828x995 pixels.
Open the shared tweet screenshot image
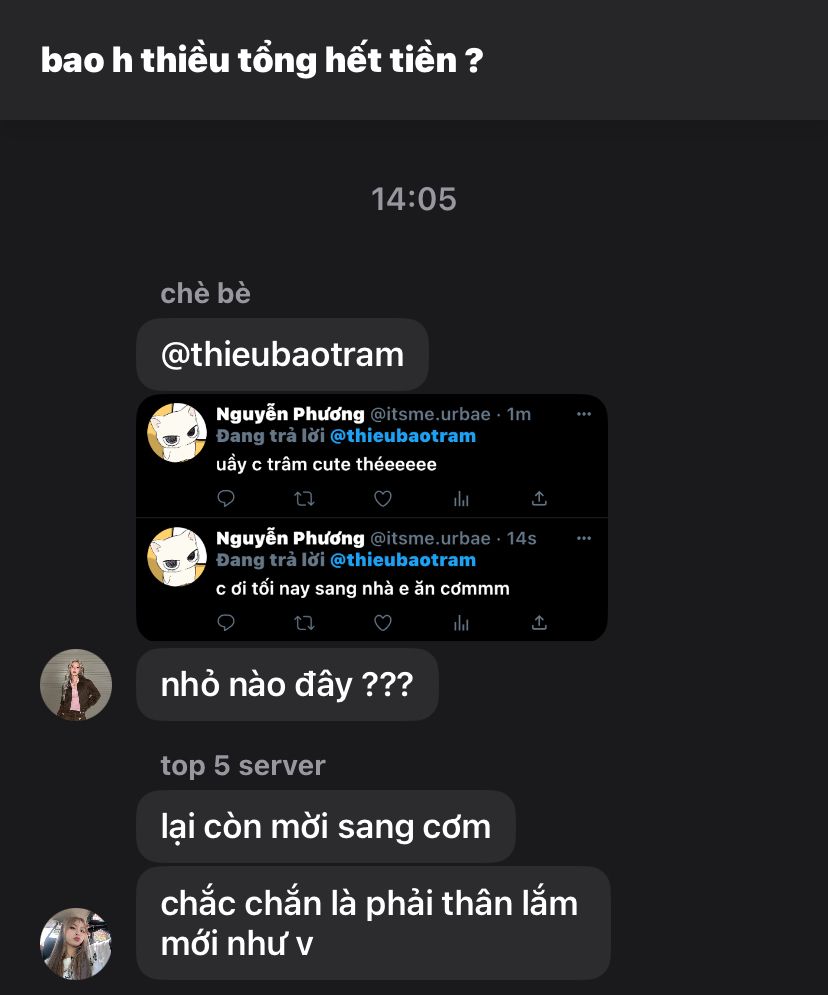click(372, 518)
